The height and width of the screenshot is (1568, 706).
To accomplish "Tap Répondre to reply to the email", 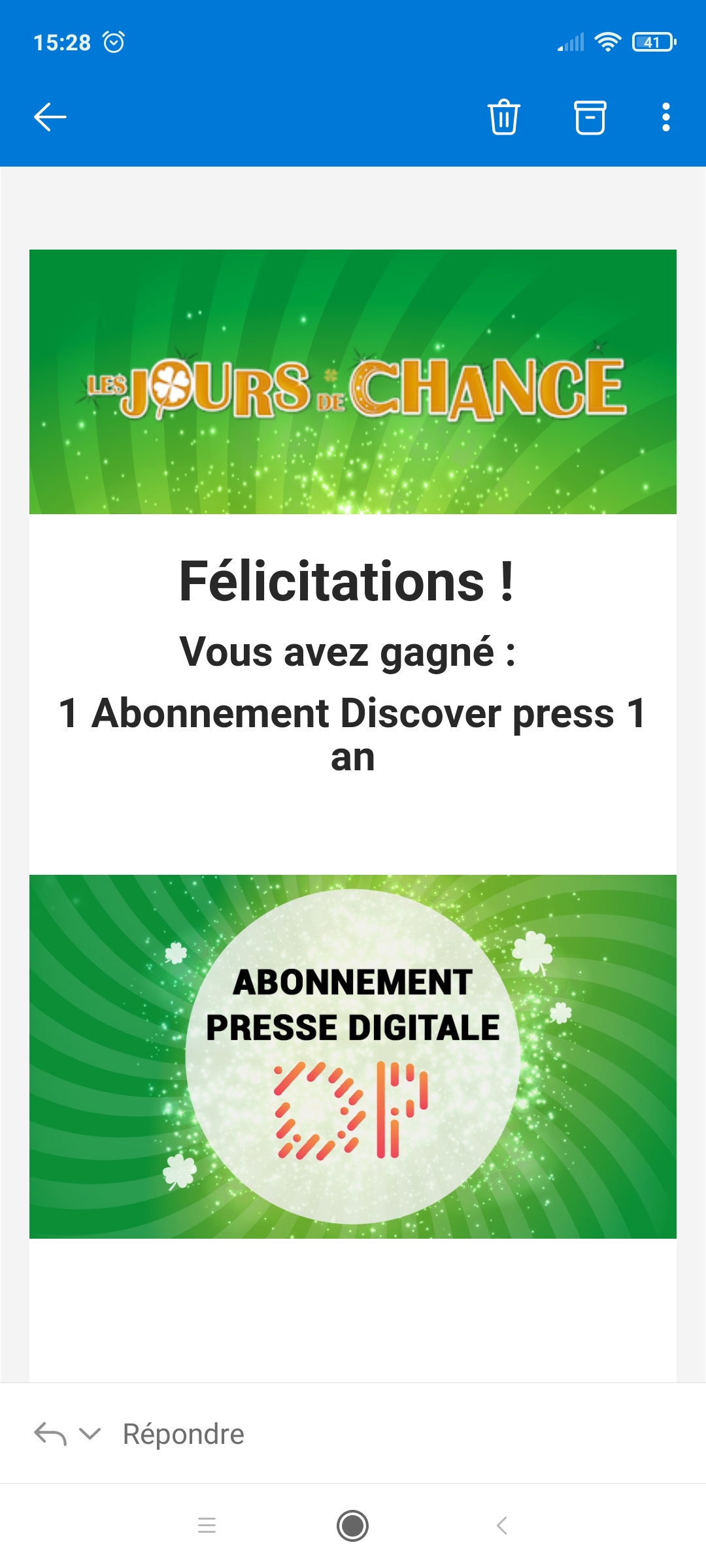I will click(184, 1434).
